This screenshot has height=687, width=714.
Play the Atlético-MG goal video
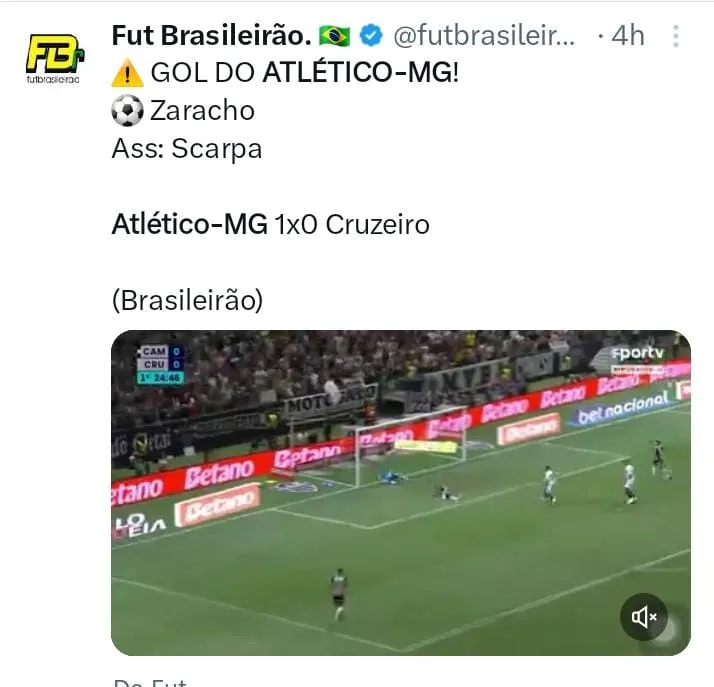(400, 492)
